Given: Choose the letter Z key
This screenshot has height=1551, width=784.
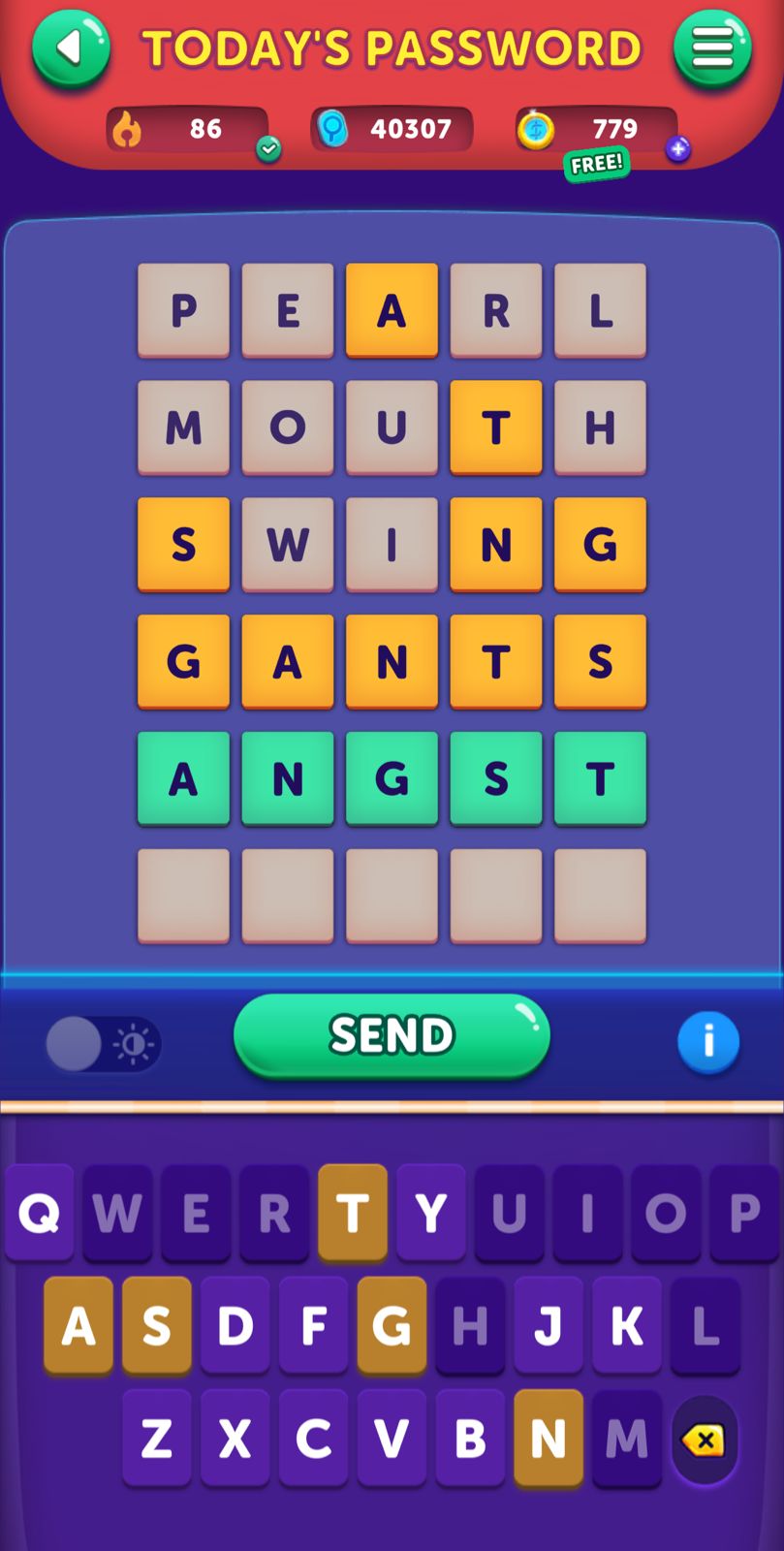Looking at the screenshot, I should [157, 1439].
